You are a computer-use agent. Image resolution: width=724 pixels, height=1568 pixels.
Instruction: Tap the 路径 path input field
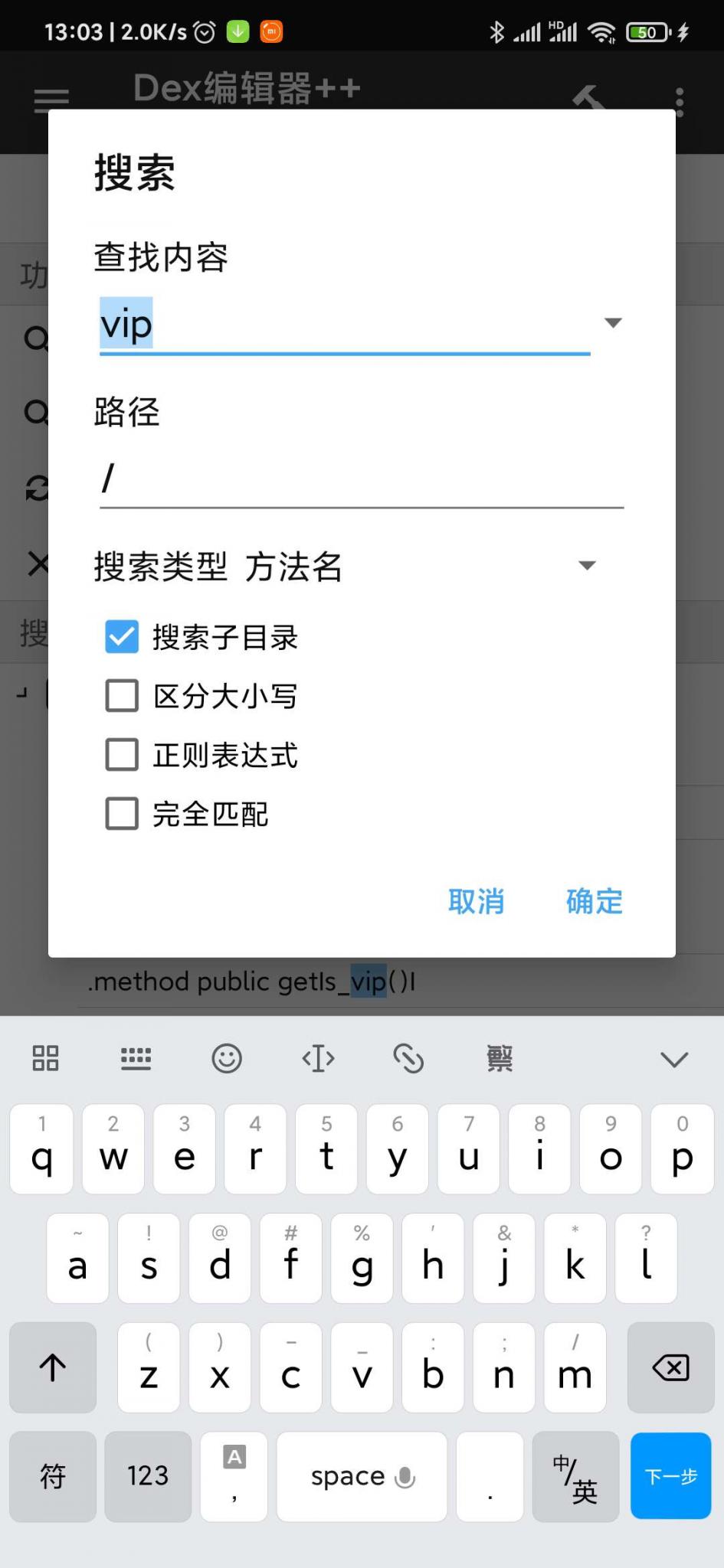point(362,479)
